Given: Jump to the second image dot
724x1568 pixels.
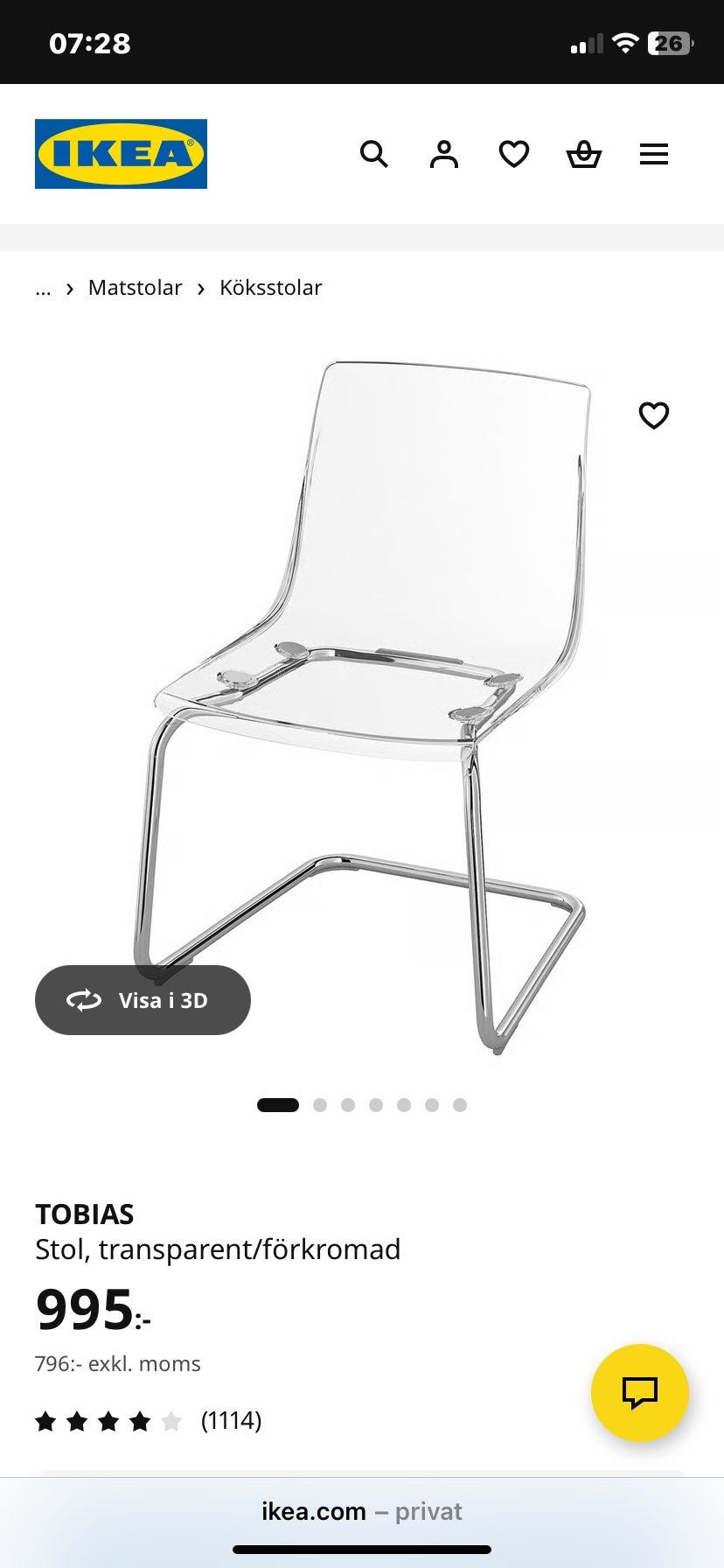Looking at the screenshot, I should (320, 1105).
